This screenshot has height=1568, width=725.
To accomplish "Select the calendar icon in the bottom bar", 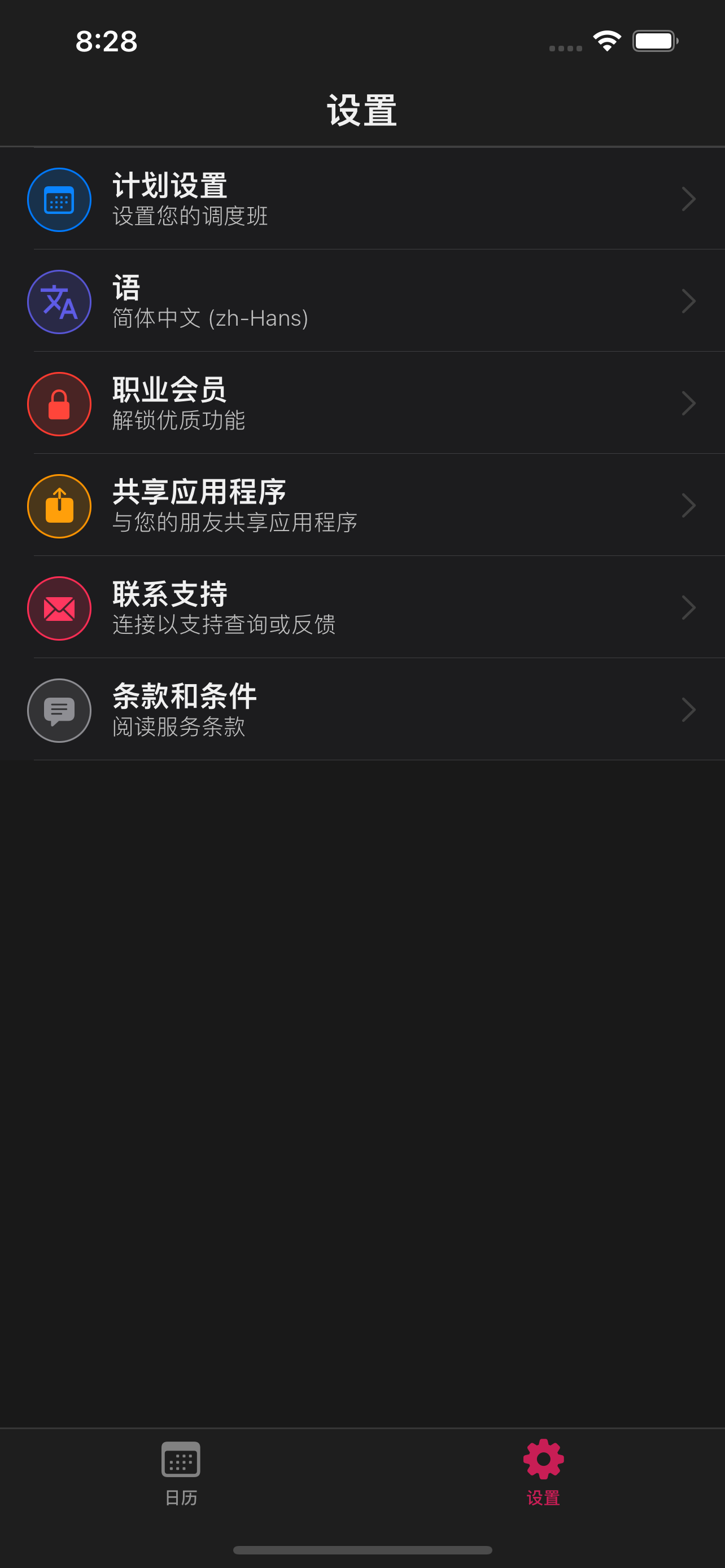I will (181, 1460).
